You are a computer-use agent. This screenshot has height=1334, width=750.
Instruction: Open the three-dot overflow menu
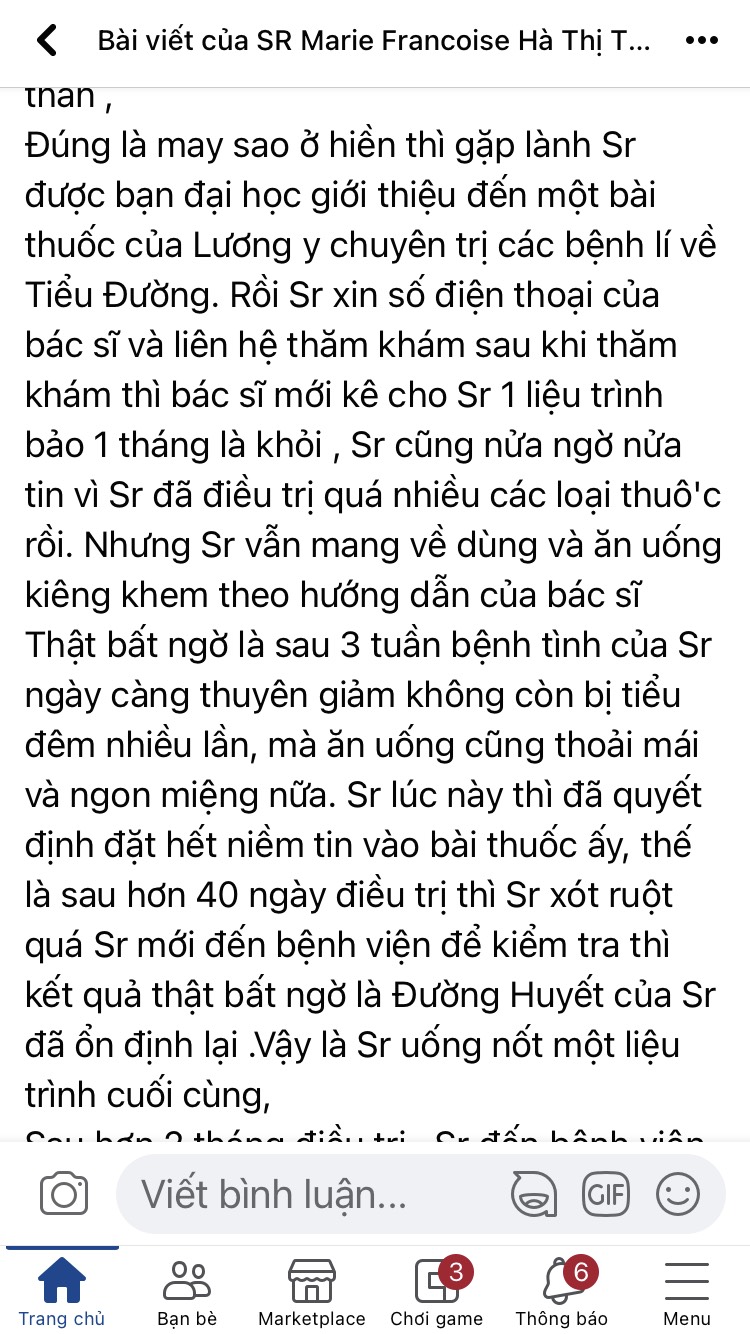click(701, 41)
